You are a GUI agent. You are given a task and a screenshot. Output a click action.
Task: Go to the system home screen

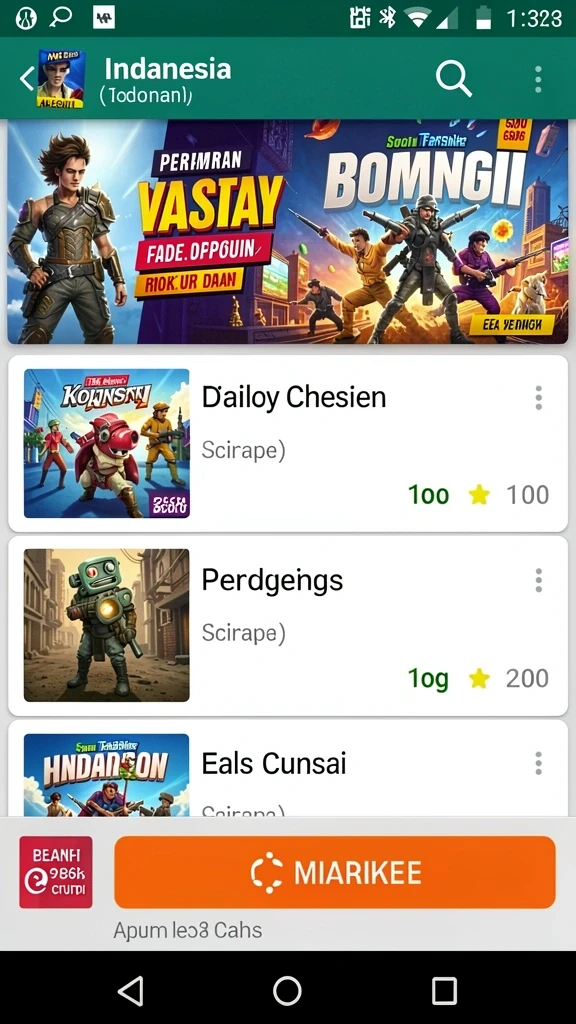pyautogui.click(x=287, y=991)
